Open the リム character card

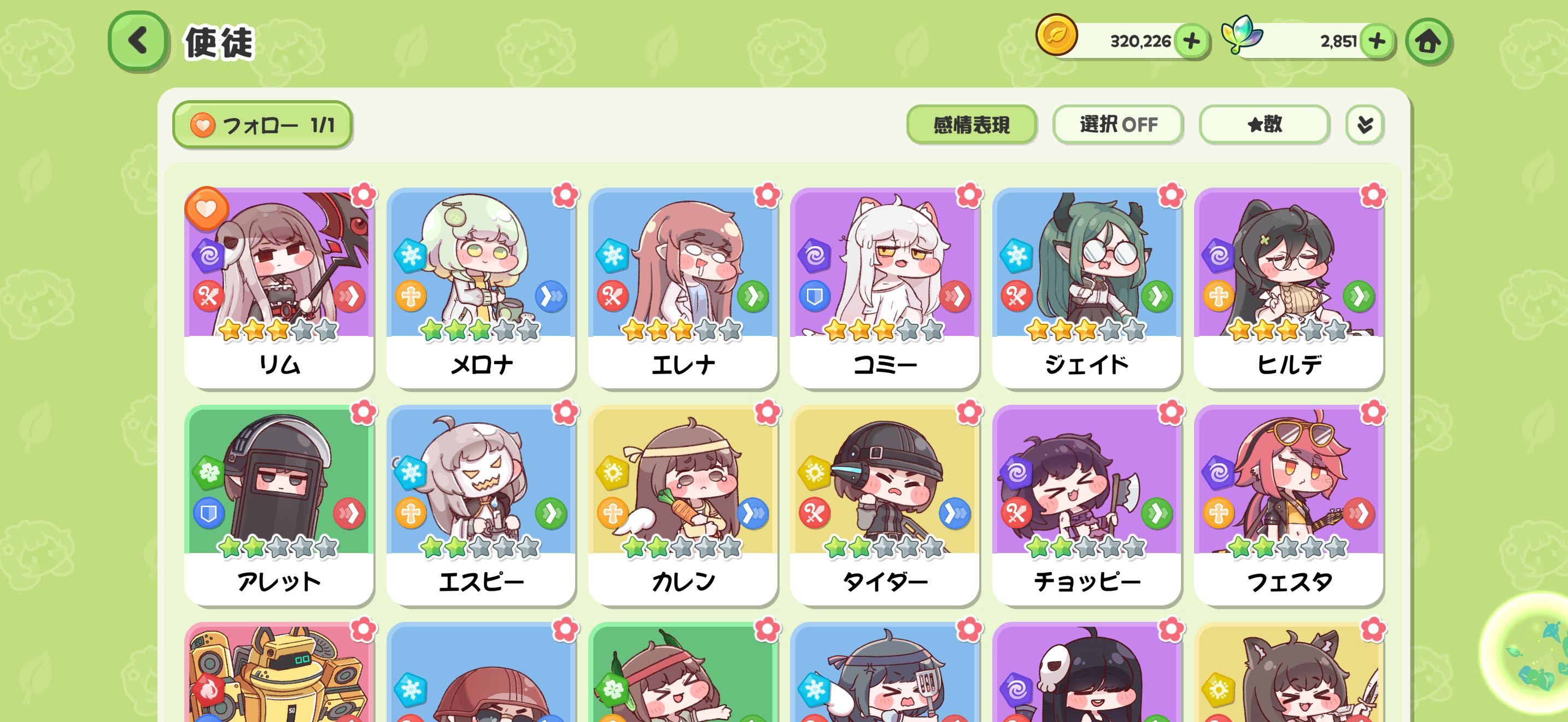point(279,287)
